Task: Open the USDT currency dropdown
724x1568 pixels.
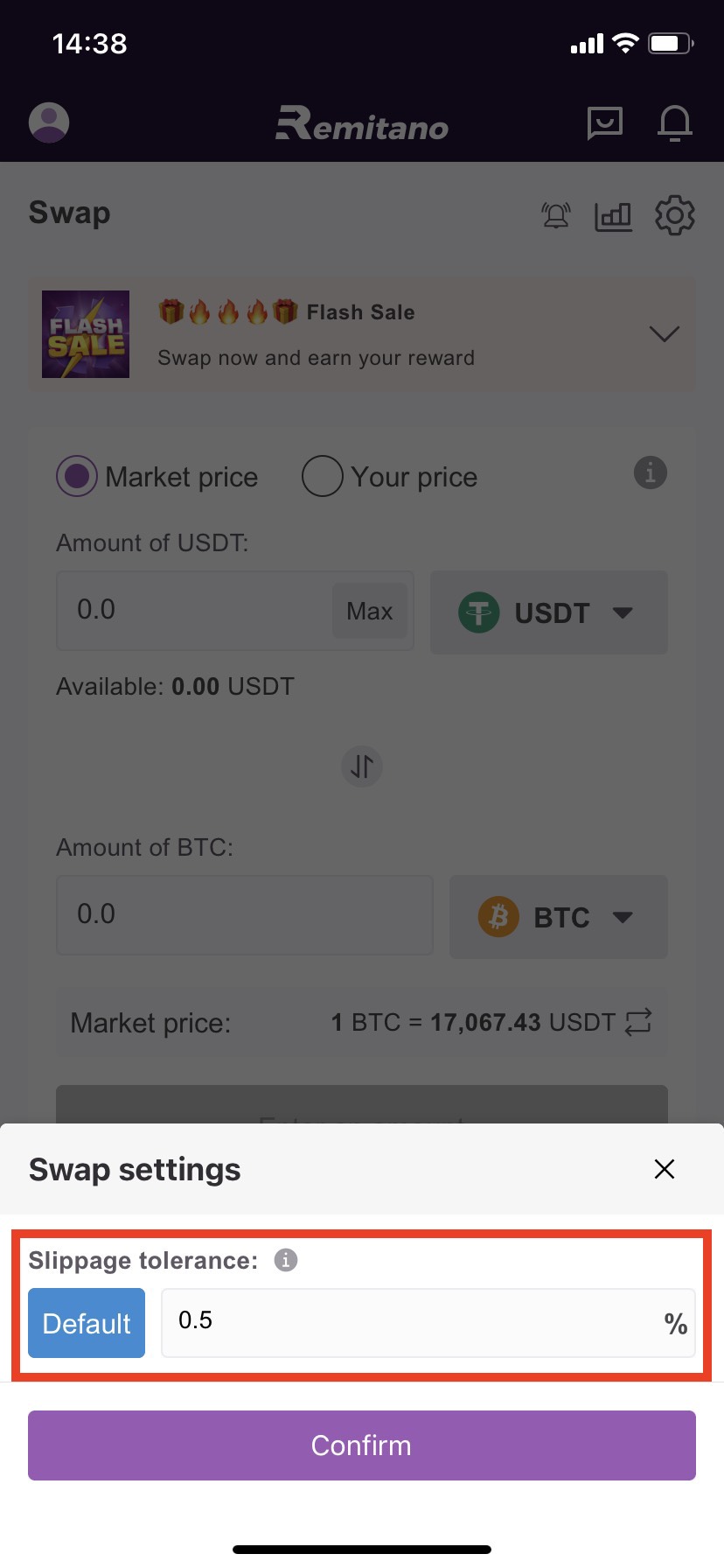Action: tap(548, 612)
